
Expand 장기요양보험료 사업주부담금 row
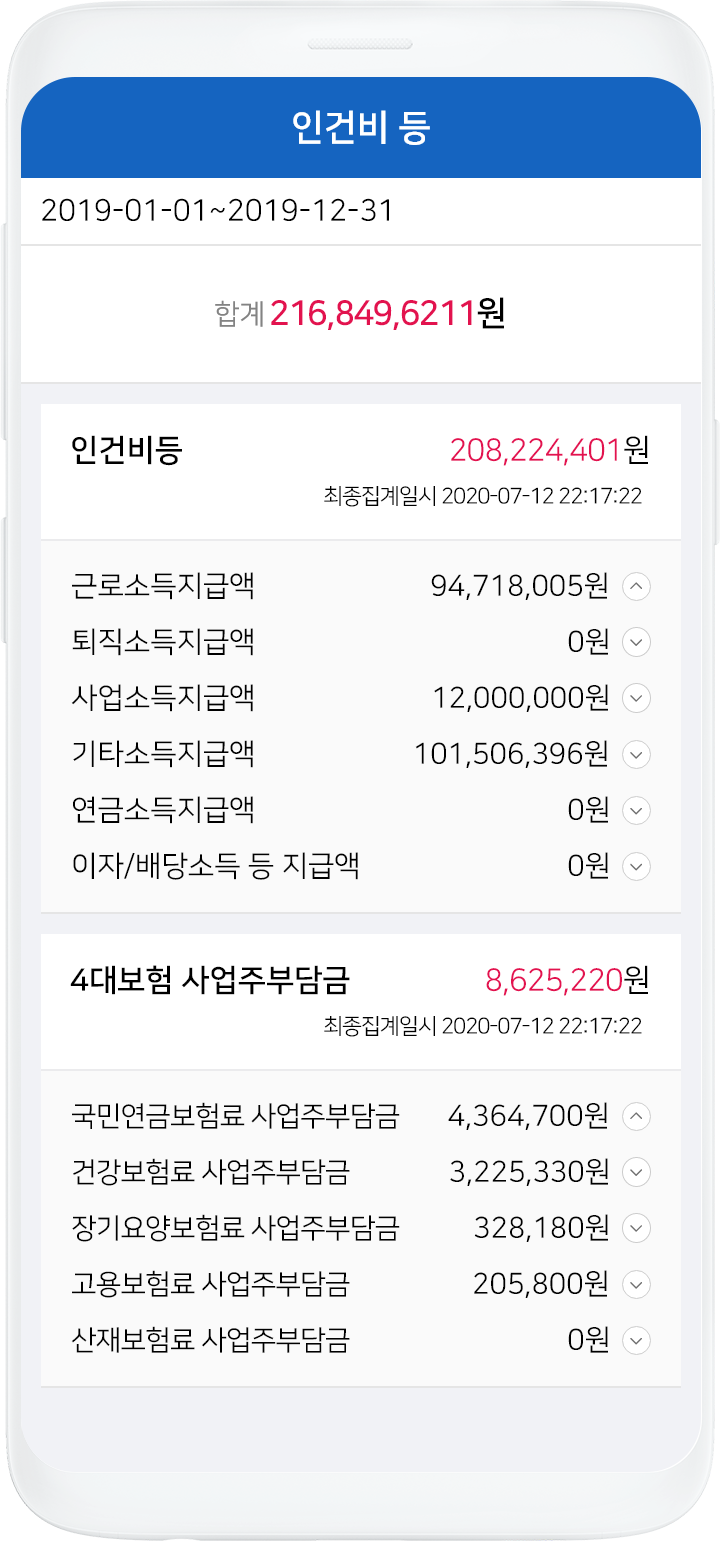tap(636, 1228)
